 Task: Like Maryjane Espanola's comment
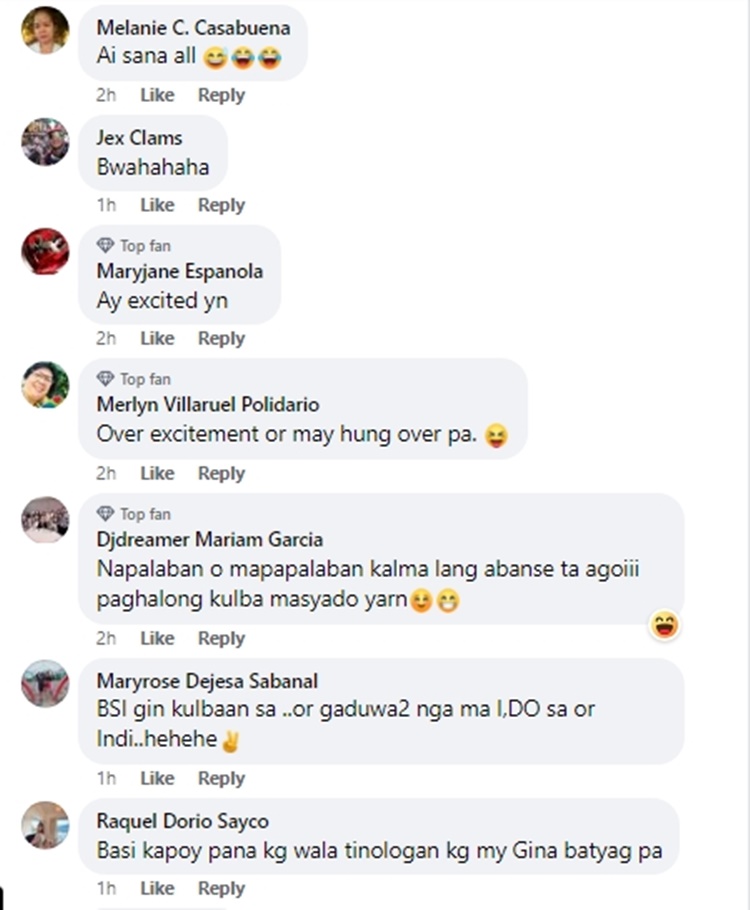pyautogui.click(x=157, y=339)
